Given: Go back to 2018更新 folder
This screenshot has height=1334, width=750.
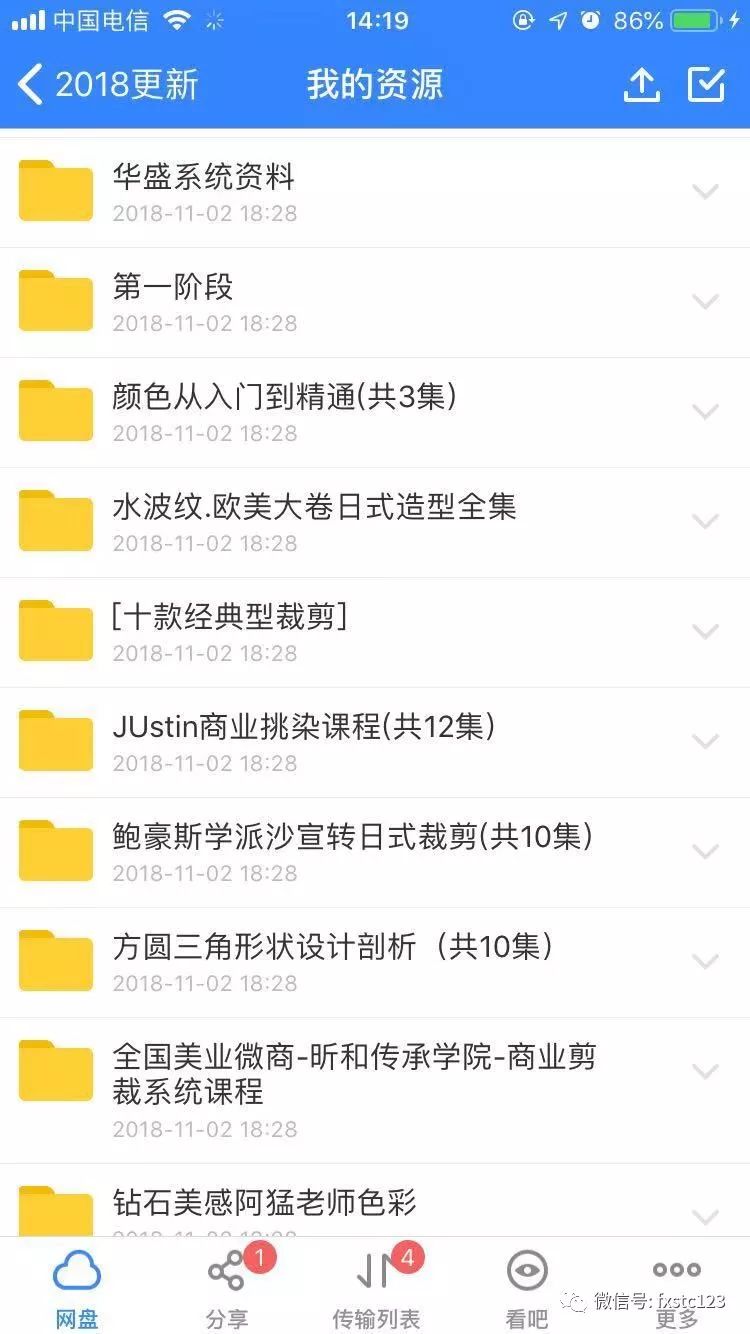Looking at the screenshot, I should (108, 85).
